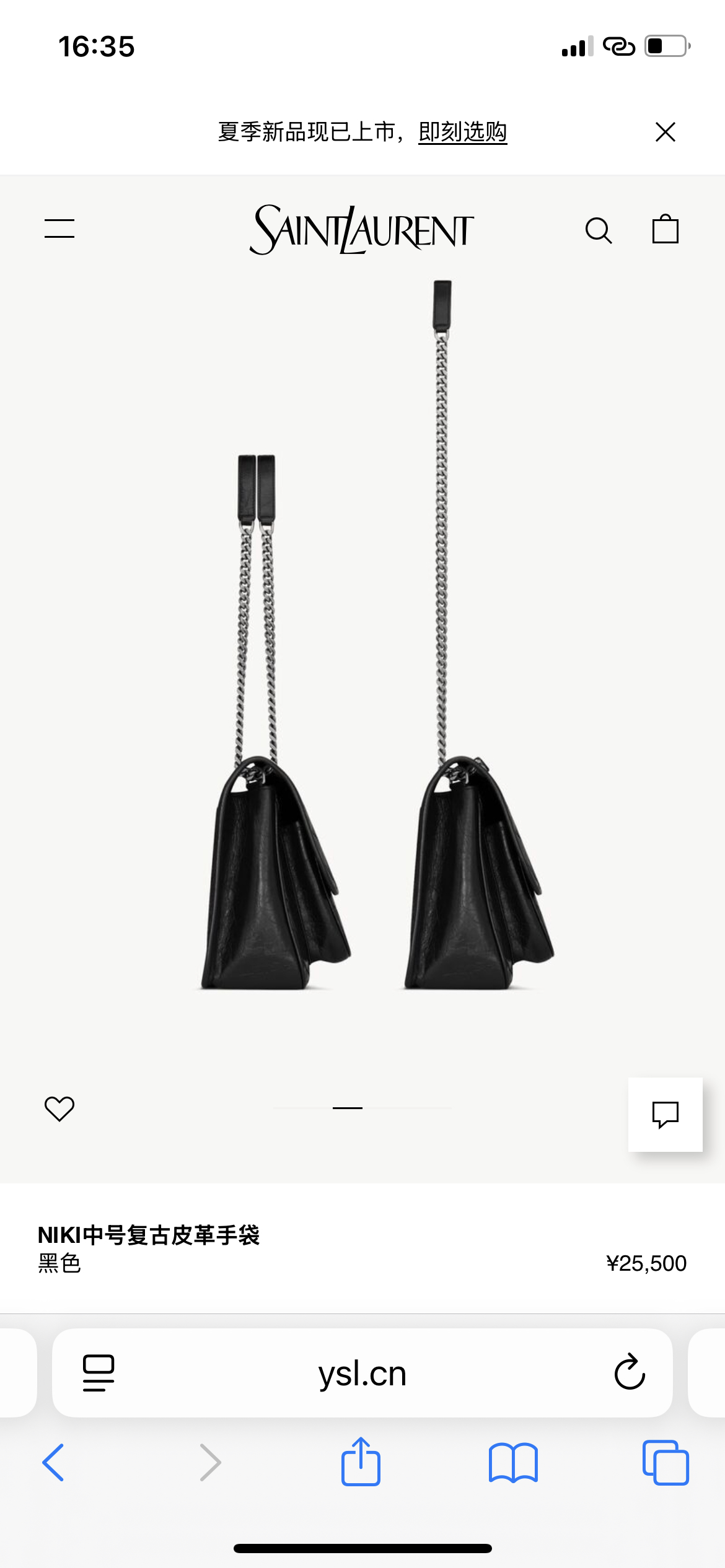View the shopping bag
This screenshot has width=725, height=1568.
(666, 229)
